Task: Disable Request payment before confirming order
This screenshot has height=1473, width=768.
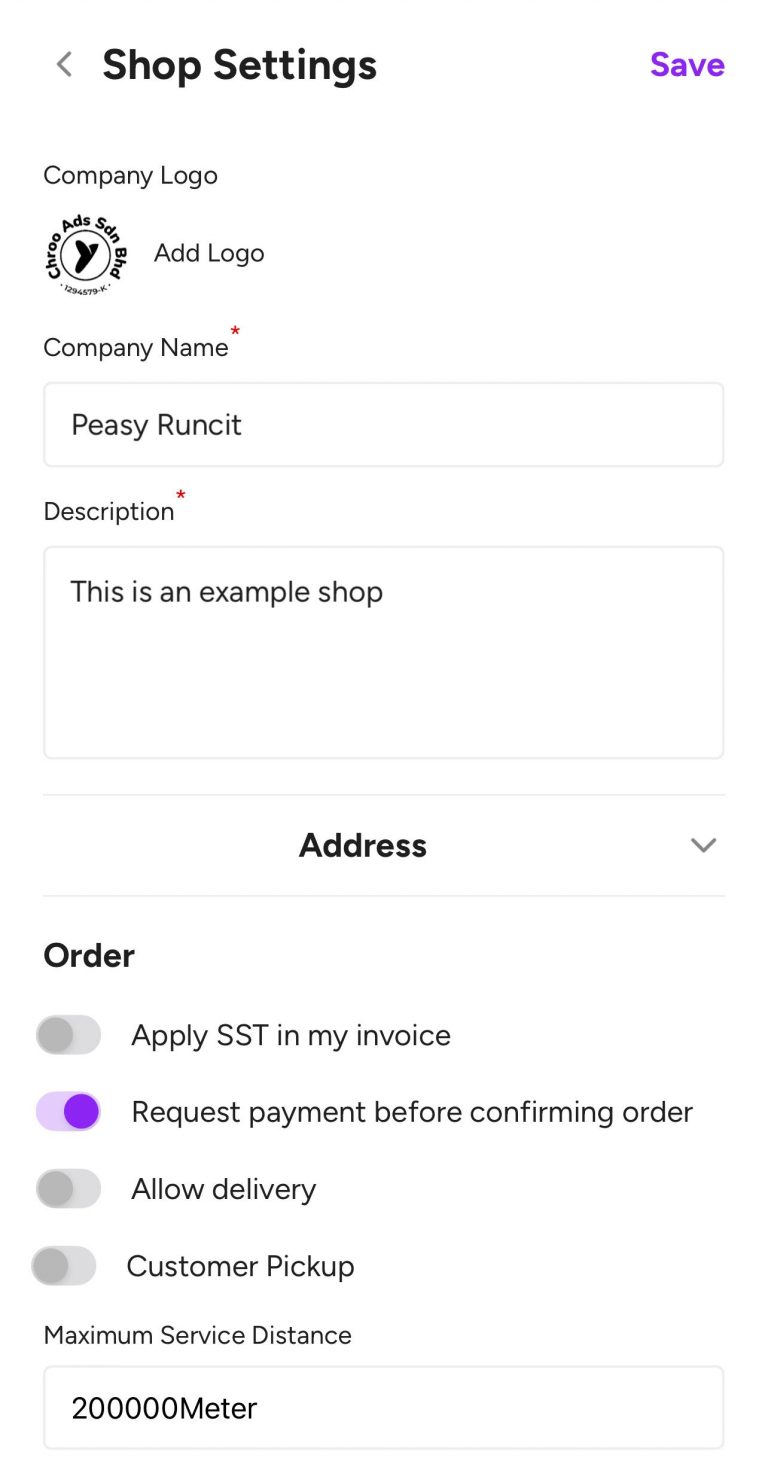Action: pos(69,1111)
